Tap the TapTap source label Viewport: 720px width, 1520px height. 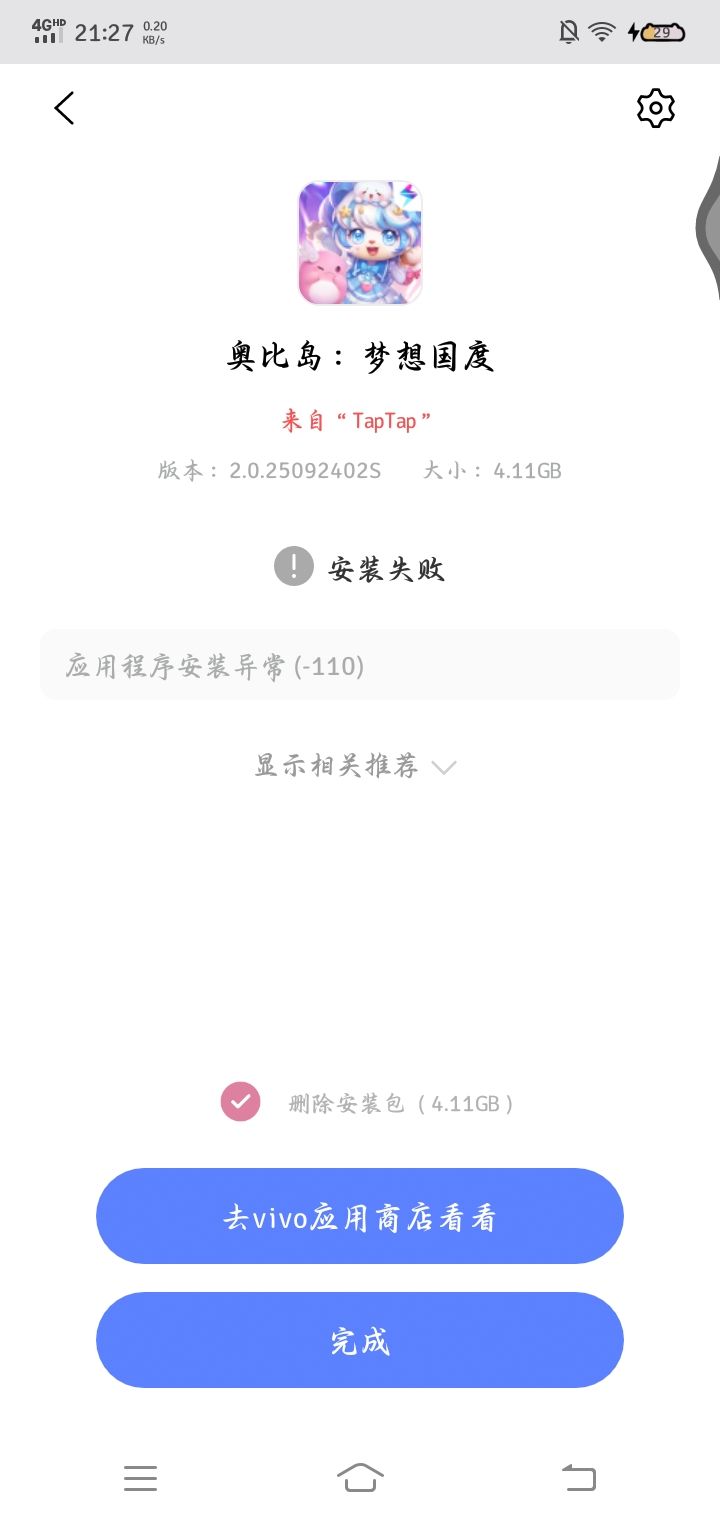pyautogui.click(x=360, y=420)
